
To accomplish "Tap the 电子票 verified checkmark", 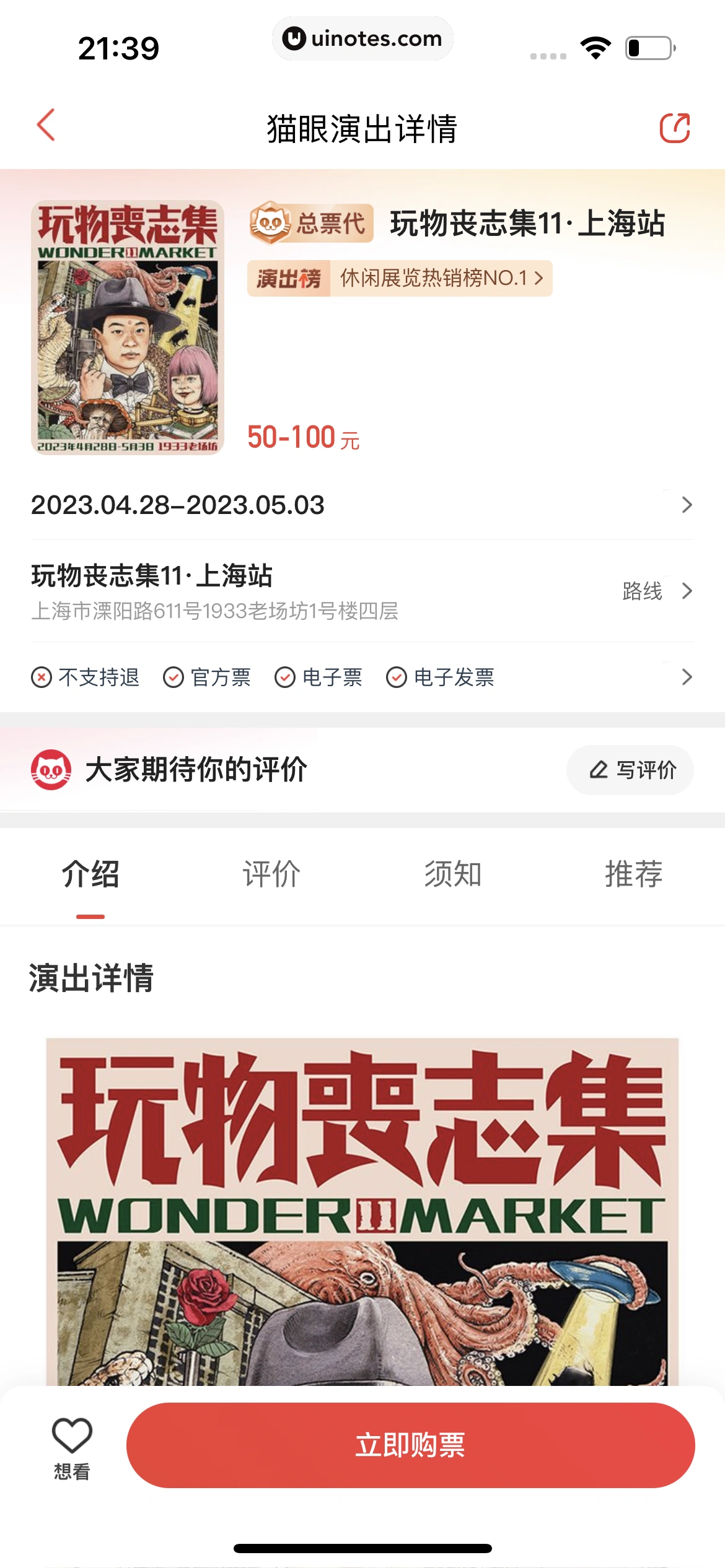I will pos(285,677).
